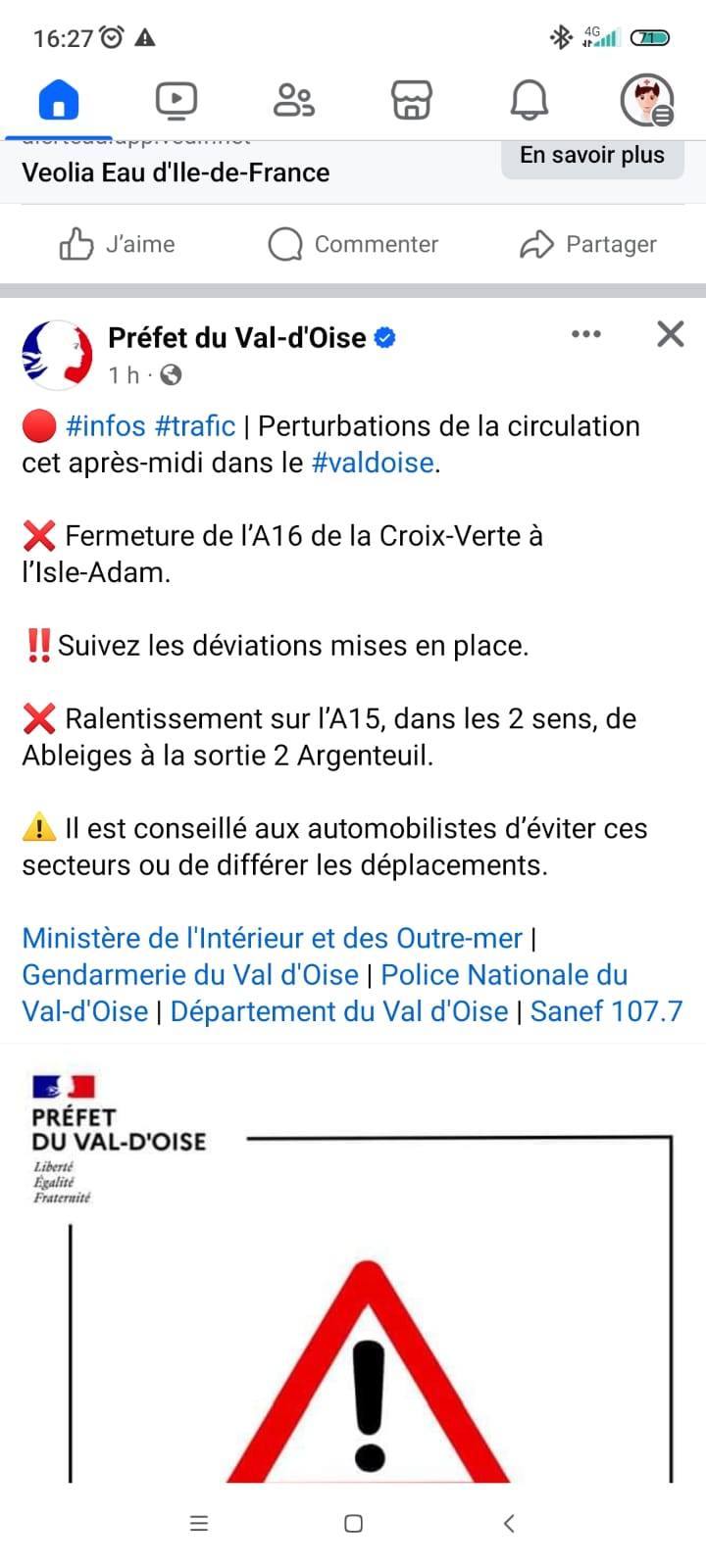706x1568 pixels.
Task: Open the notifications bell
Action: click(529, 100)
